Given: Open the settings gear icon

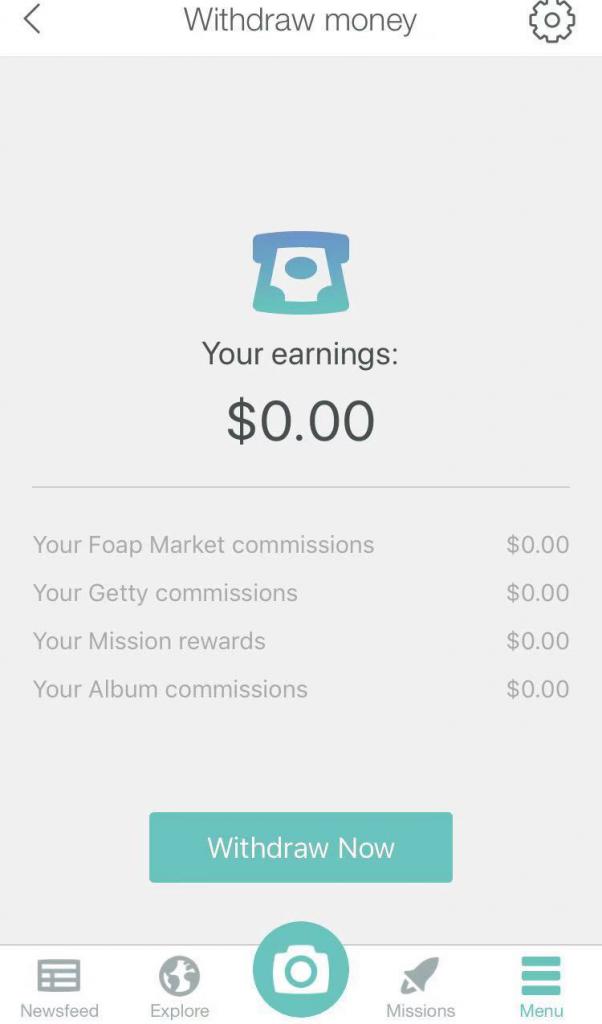Looking at the screenshot, I should click(x=552, y=20).
